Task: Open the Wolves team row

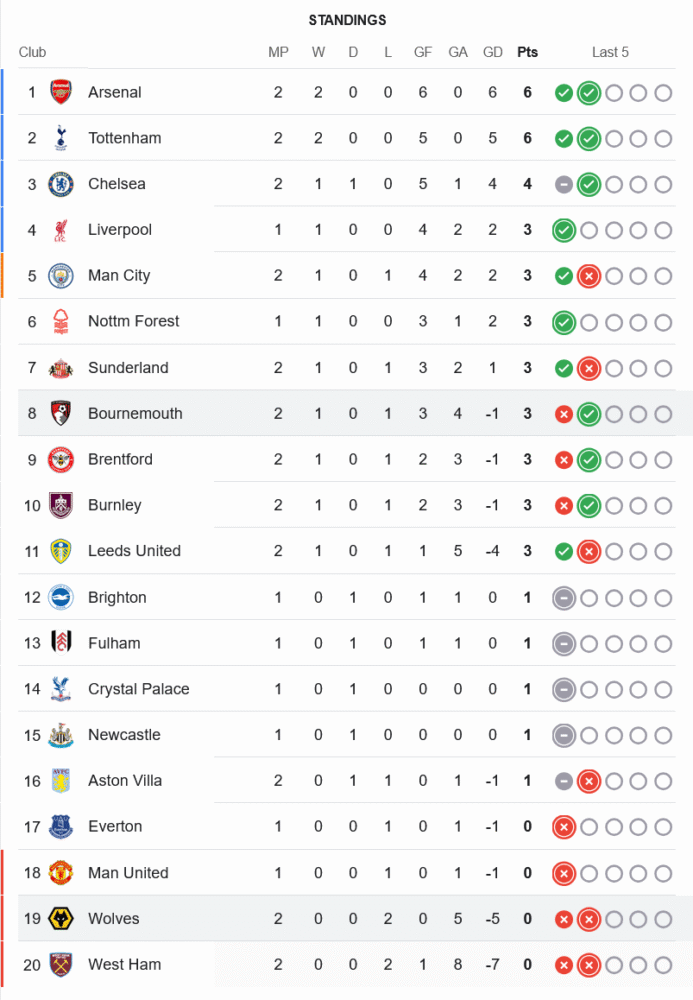Action: [x=113, y=919]
